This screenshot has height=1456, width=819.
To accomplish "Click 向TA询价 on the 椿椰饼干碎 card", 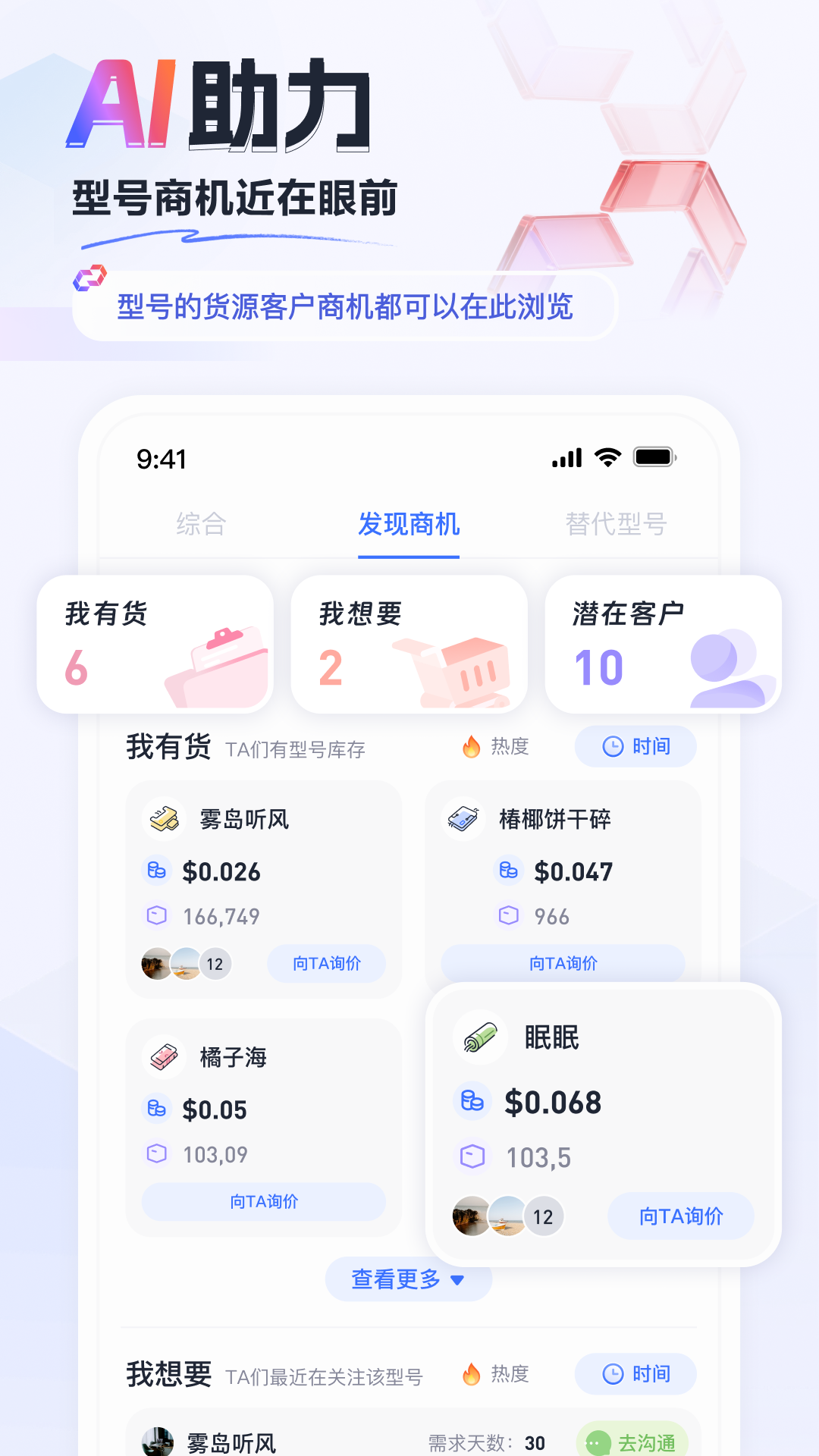I will coord(564,964).
